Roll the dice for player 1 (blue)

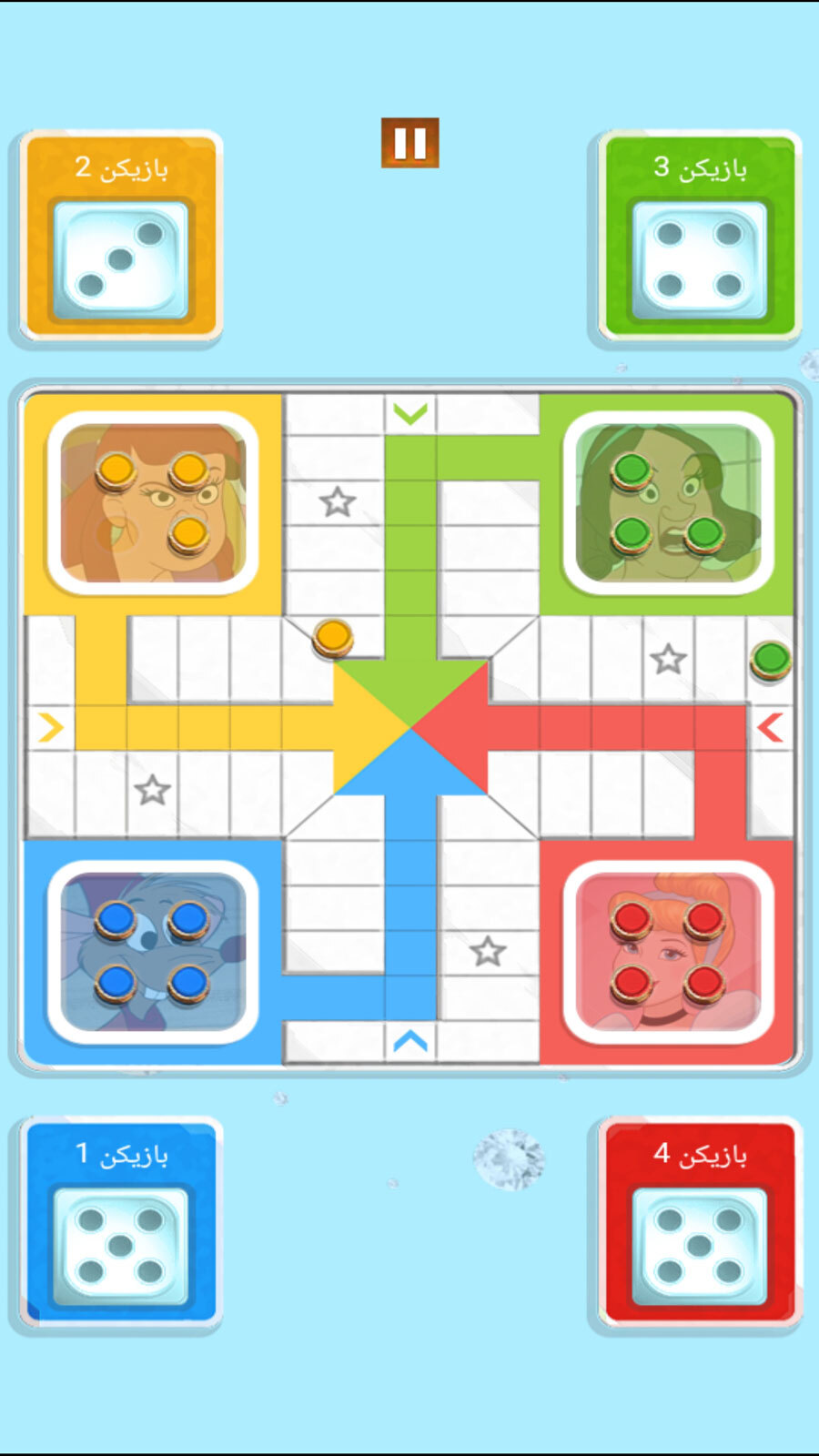click(121, 1246)
